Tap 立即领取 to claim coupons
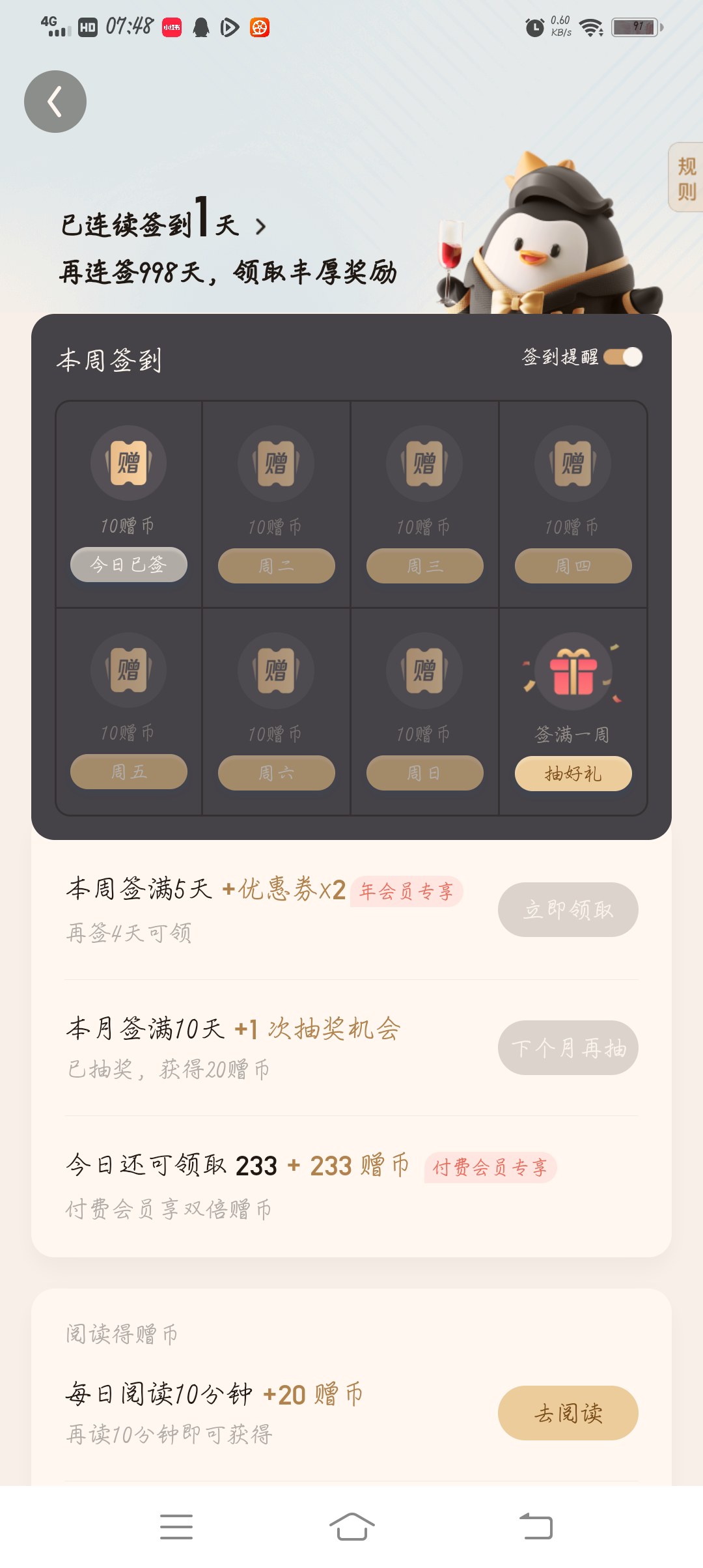Screen dimensions: 703x1568 [568, 910]
